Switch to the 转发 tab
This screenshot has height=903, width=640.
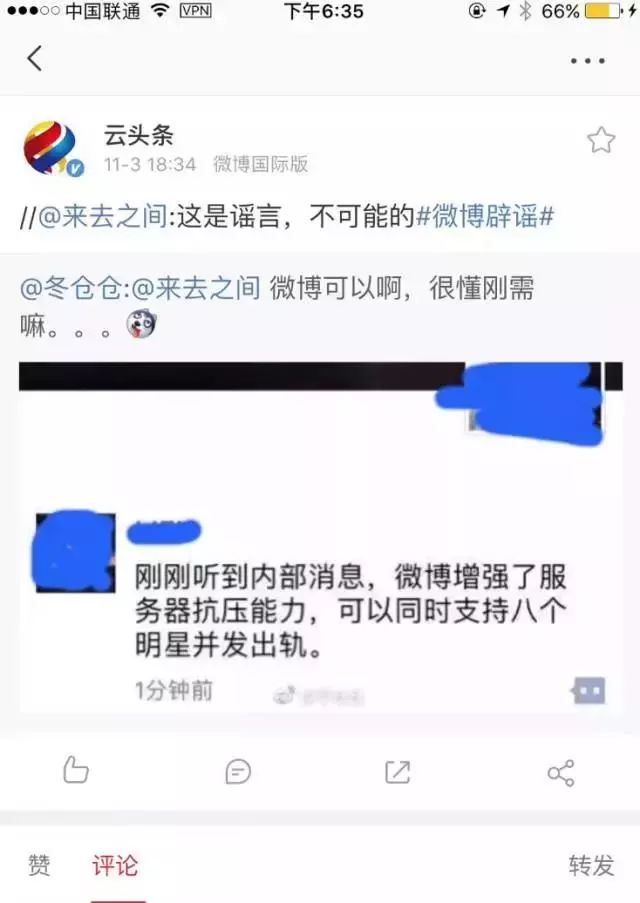click(590, 865)
